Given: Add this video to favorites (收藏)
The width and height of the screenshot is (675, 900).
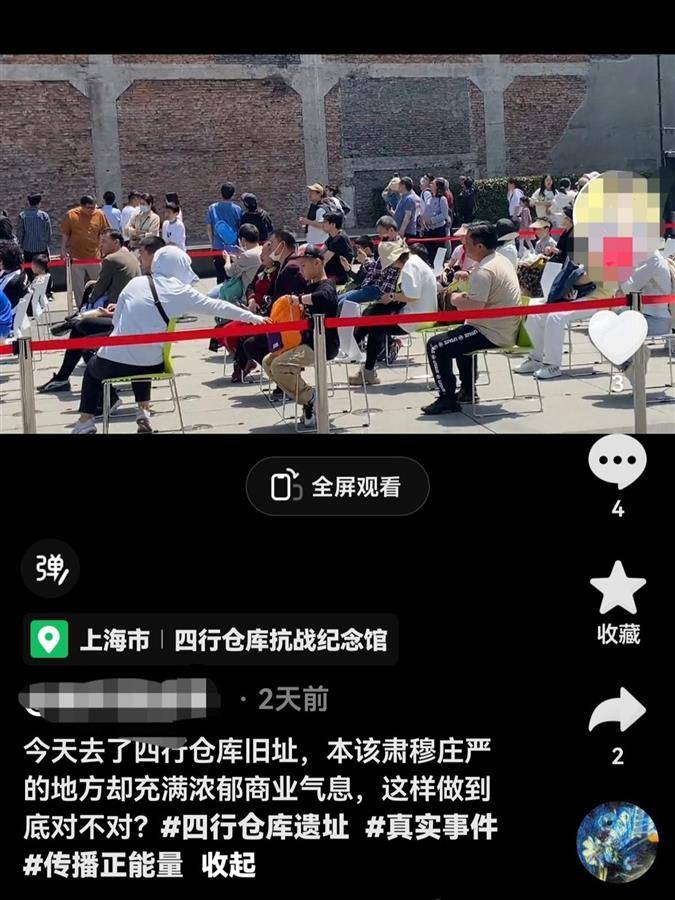Looking at the screenshot, I should [x=617, y=589].
